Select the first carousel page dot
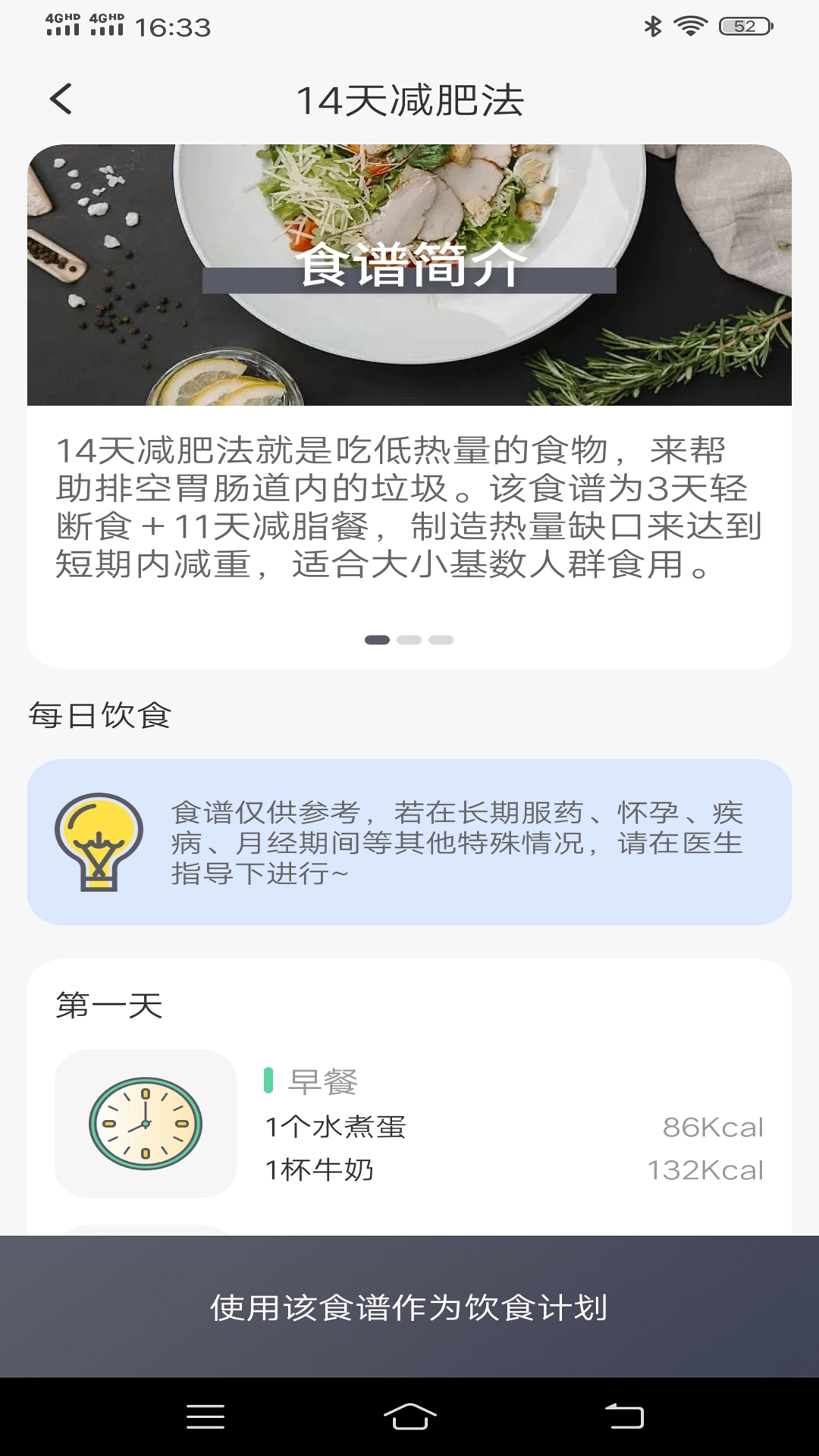 coord(377,640)
